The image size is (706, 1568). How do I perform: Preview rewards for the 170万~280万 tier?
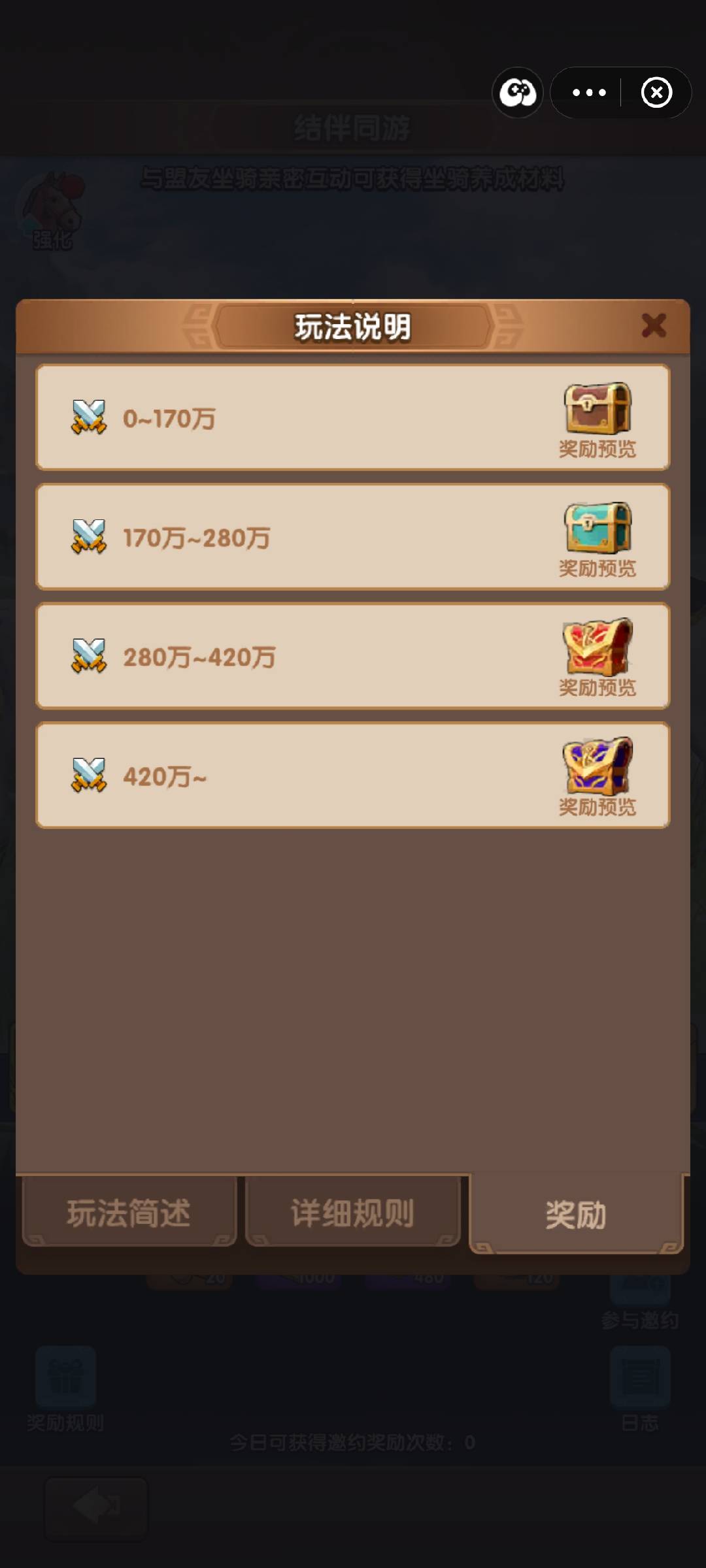597,540
